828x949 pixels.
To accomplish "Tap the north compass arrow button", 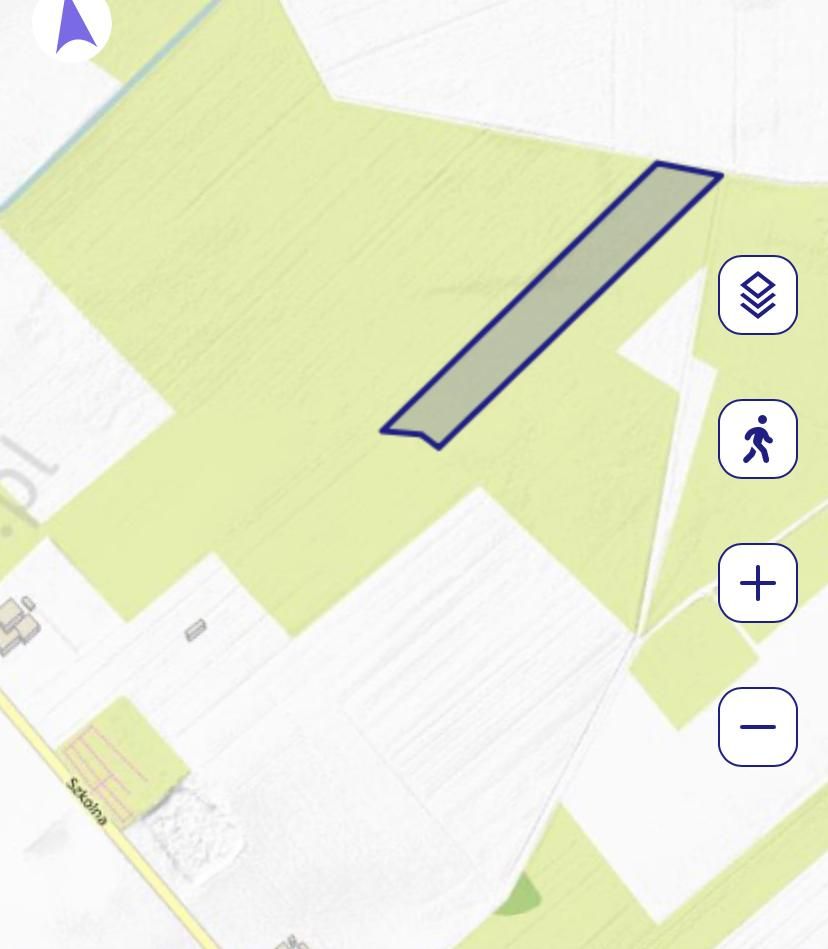I will pyautogui.click(x=72, y=24).
